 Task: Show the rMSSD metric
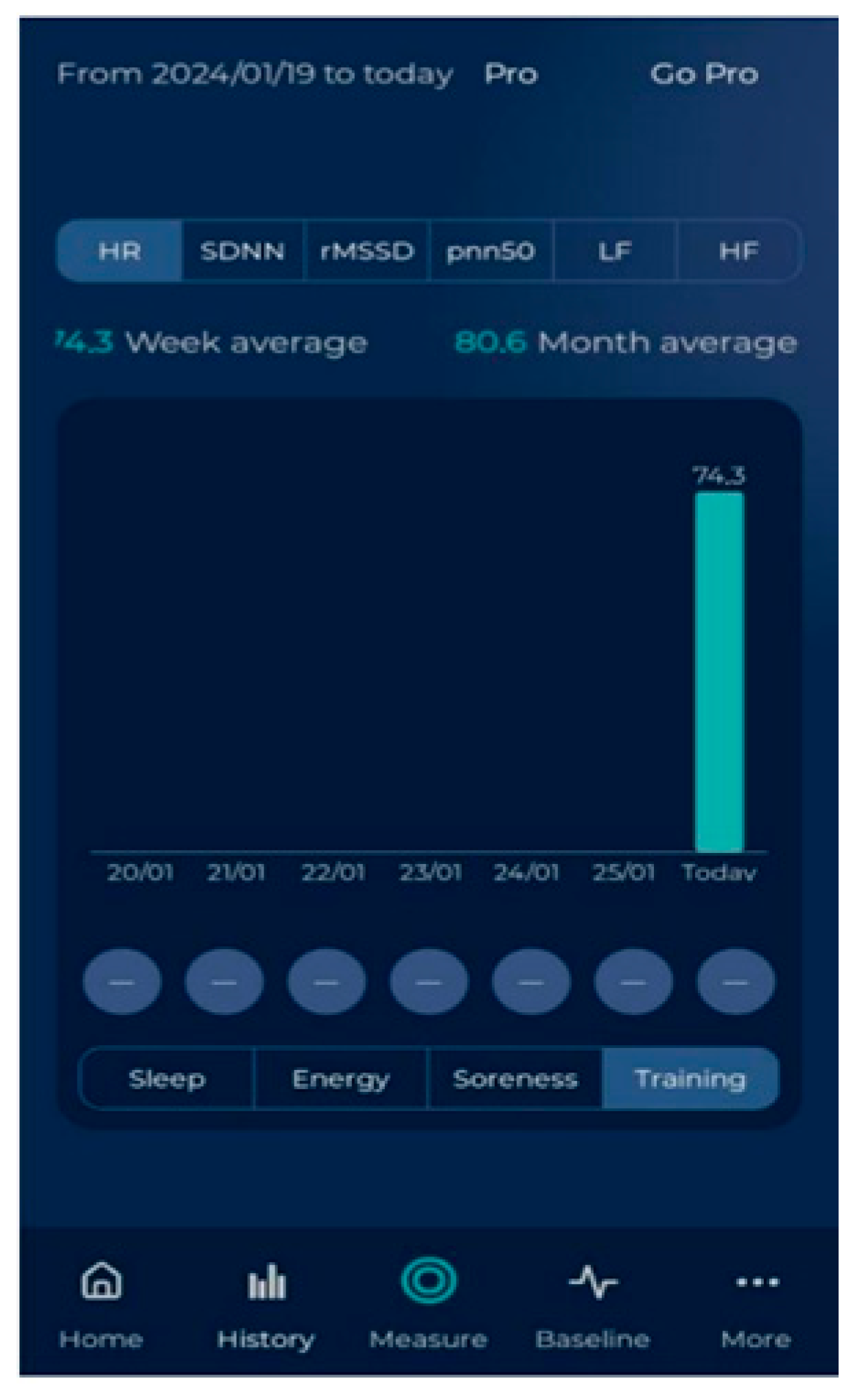pyautogui.click(x=366, y=251)
